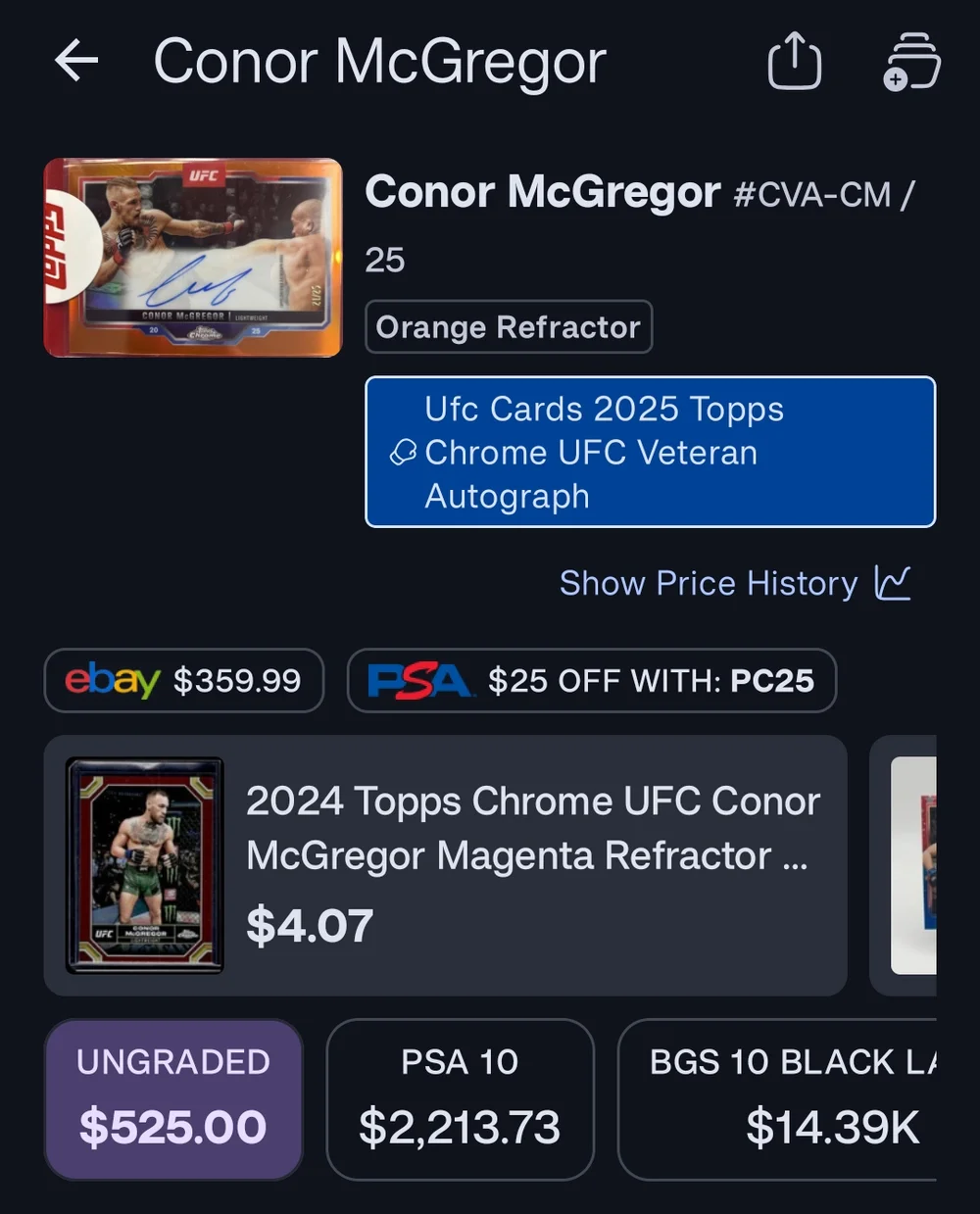Viewport: 980px width, 1214px height.
Task: Select the eBay logo on the price pill
Action: tap(111, 679)
